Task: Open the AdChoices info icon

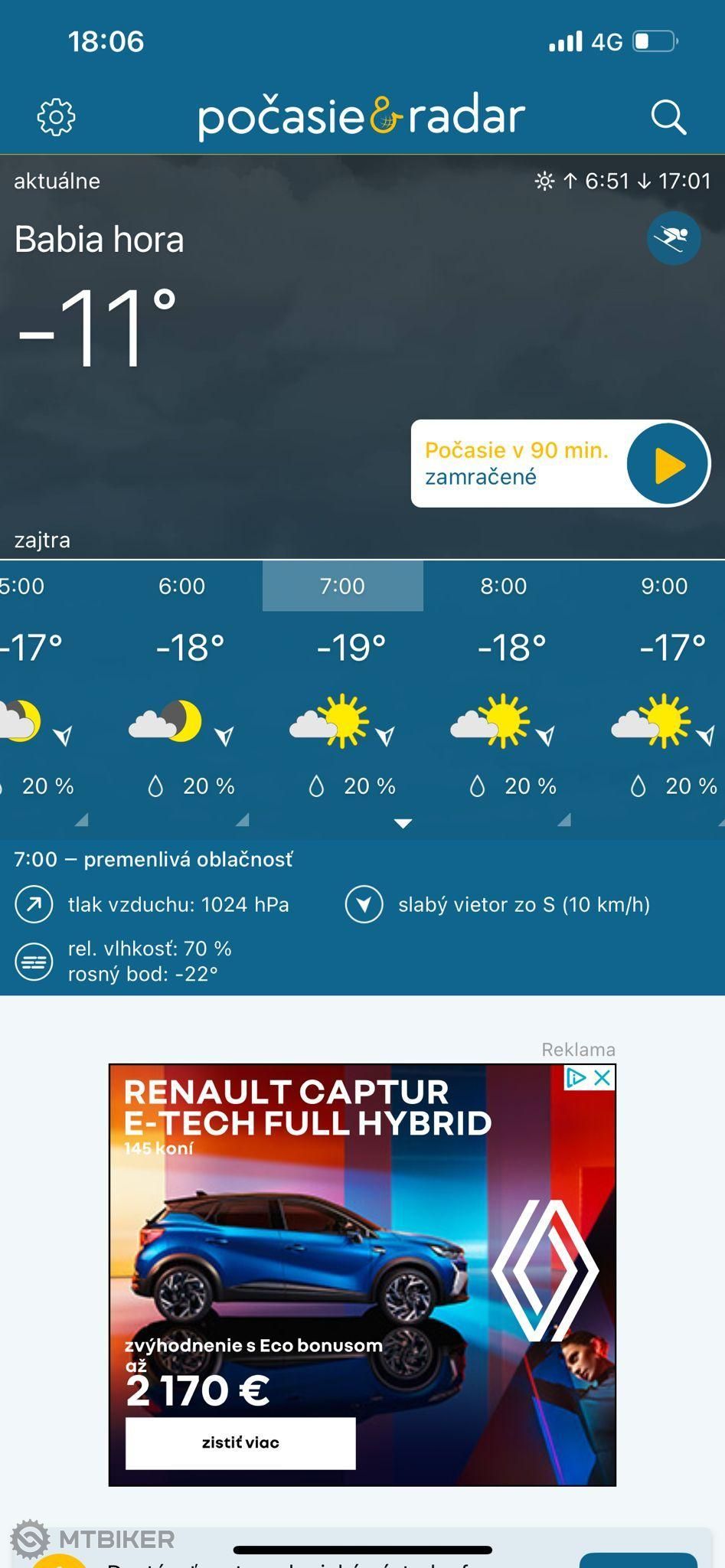Action: point(576,1078)
